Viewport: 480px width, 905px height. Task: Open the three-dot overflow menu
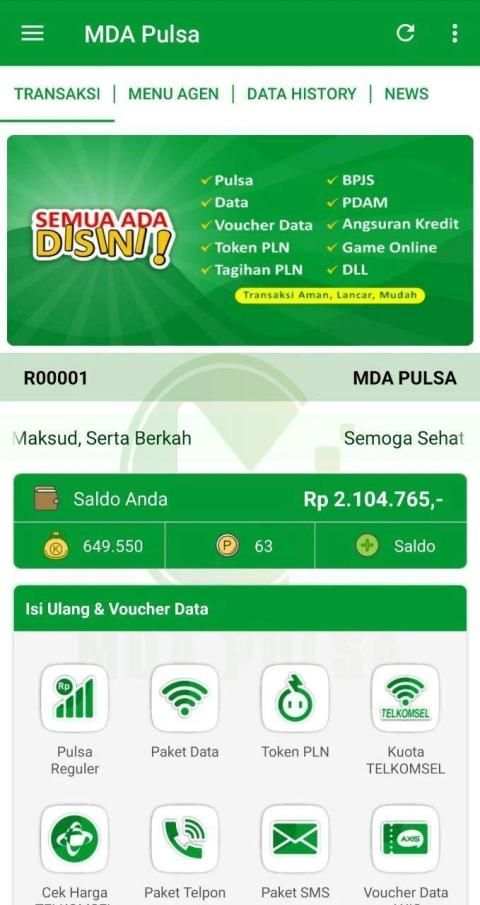point(455,33)
